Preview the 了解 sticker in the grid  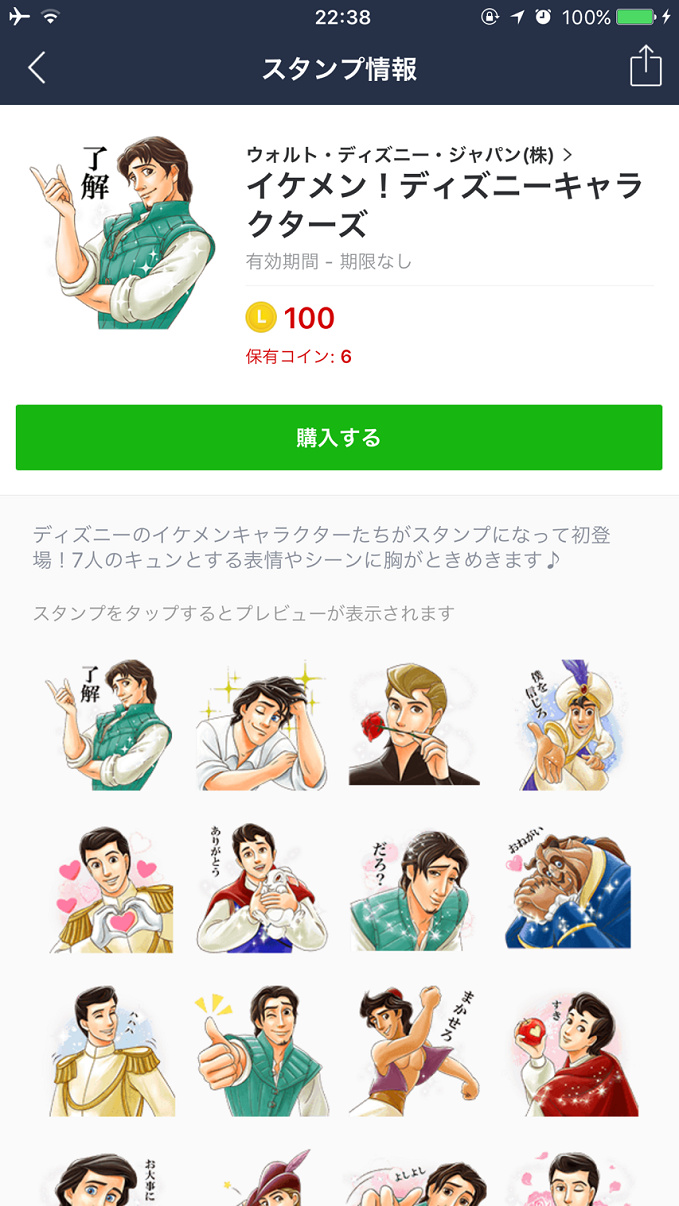coord(110,725)
